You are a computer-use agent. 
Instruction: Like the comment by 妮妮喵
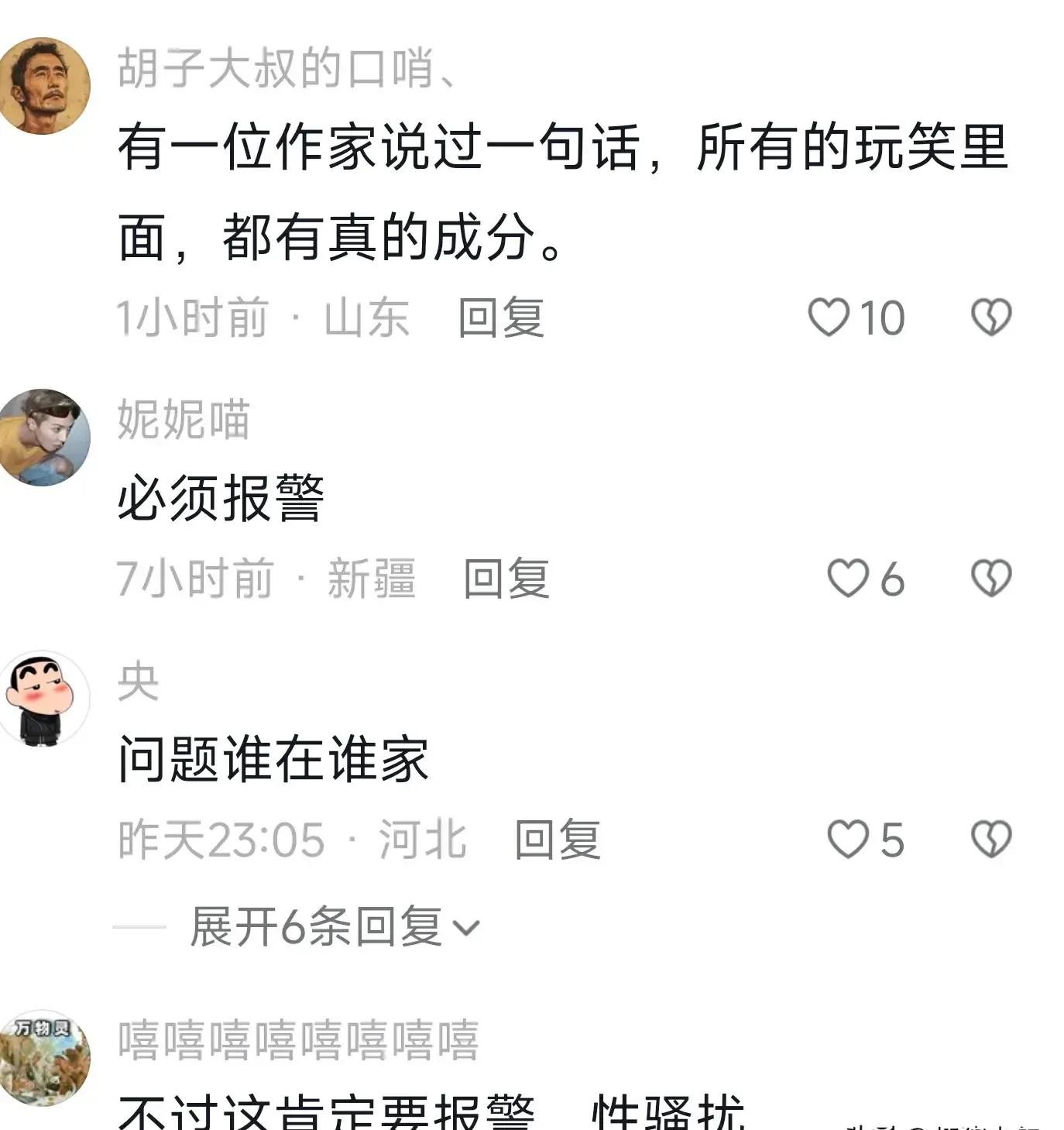[848, 579]
